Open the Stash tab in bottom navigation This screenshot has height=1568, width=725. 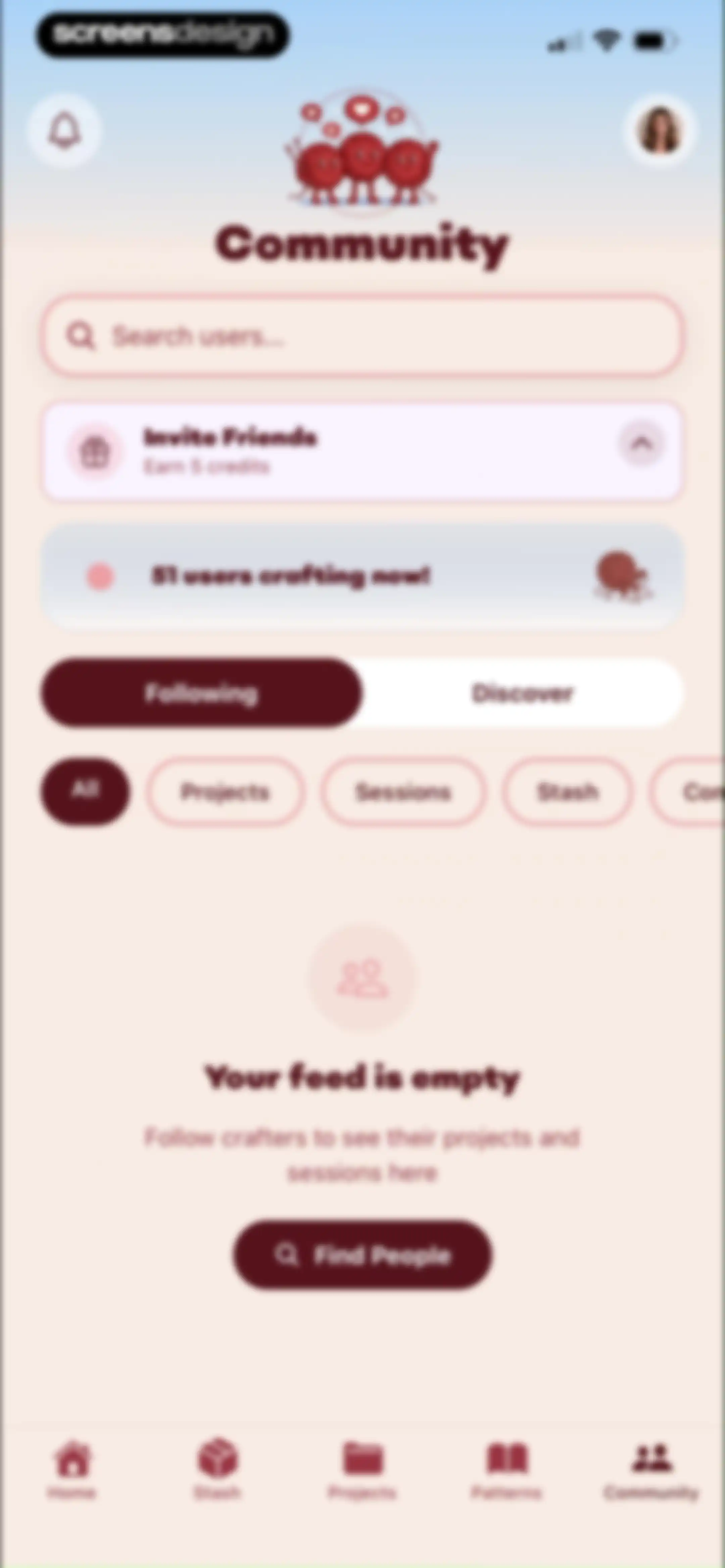click(x=217, y=1470)
